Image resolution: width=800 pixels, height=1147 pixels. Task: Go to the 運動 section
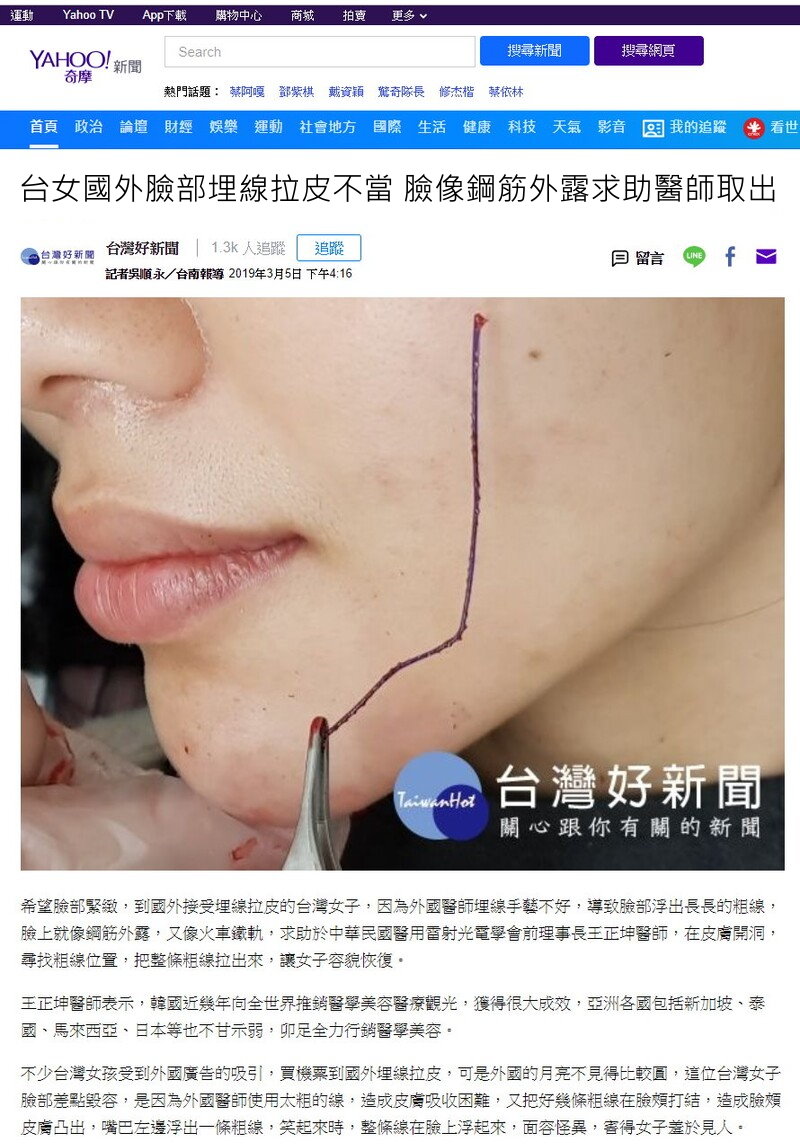point(268,127)
